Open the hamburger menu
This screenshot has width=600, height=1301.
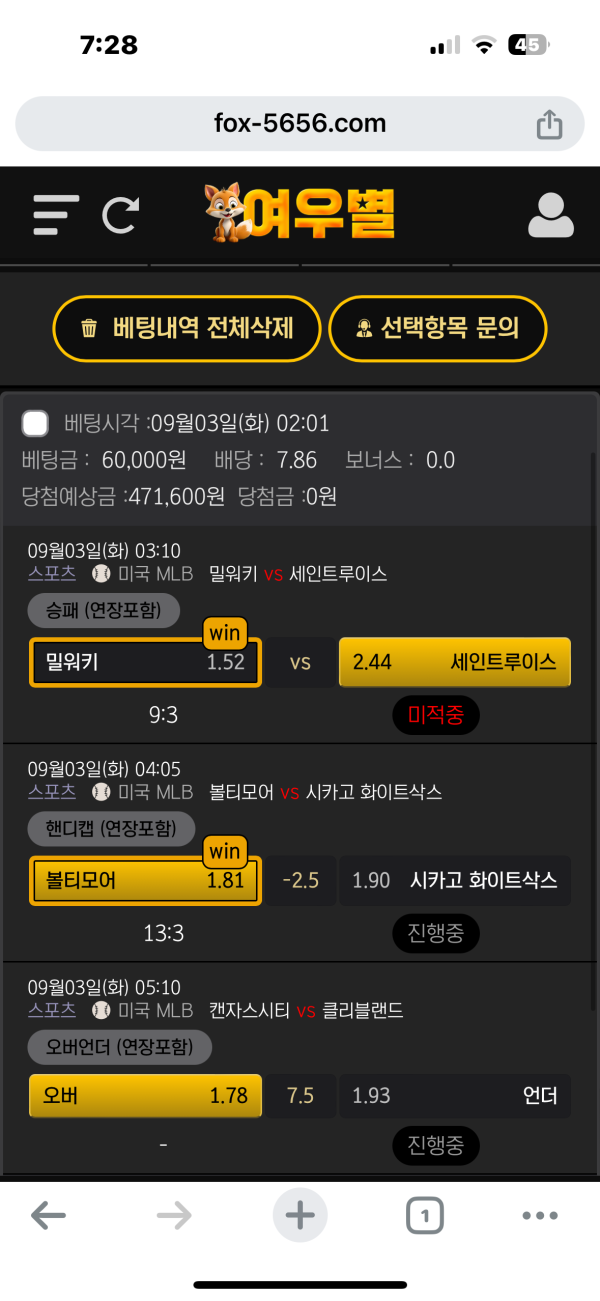(55, 215)
